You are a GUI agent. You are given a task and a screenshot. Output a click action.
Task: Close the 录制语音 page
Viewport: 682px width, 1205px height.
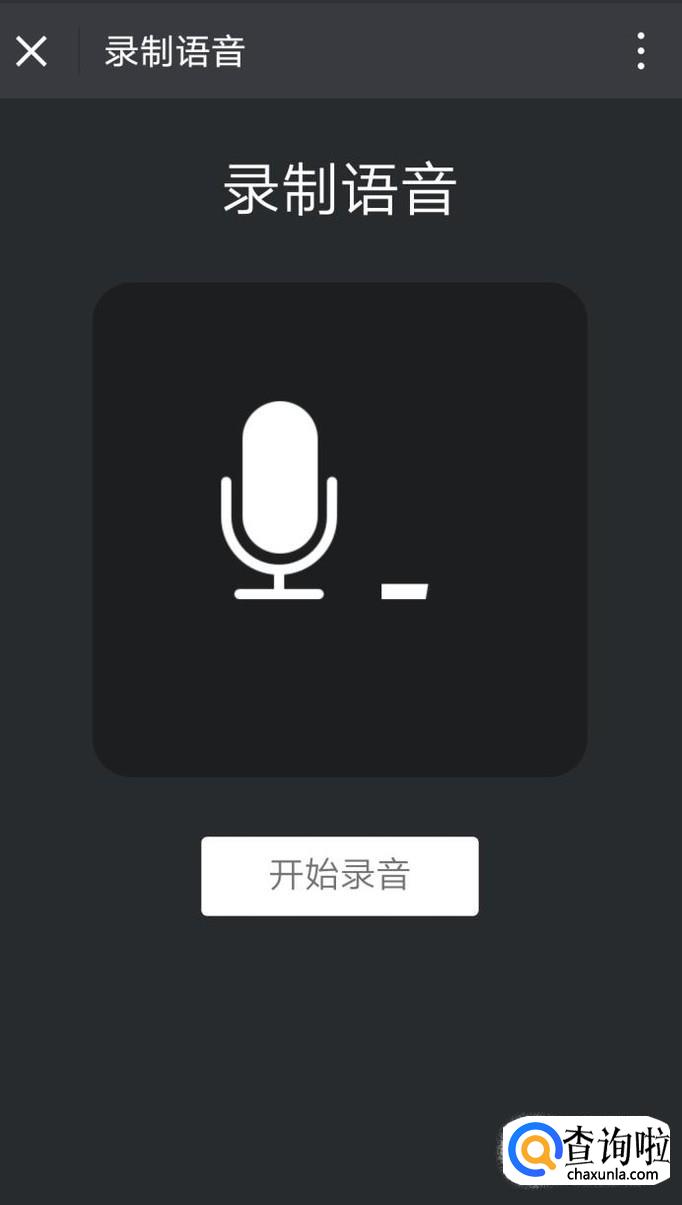[32, 51]
